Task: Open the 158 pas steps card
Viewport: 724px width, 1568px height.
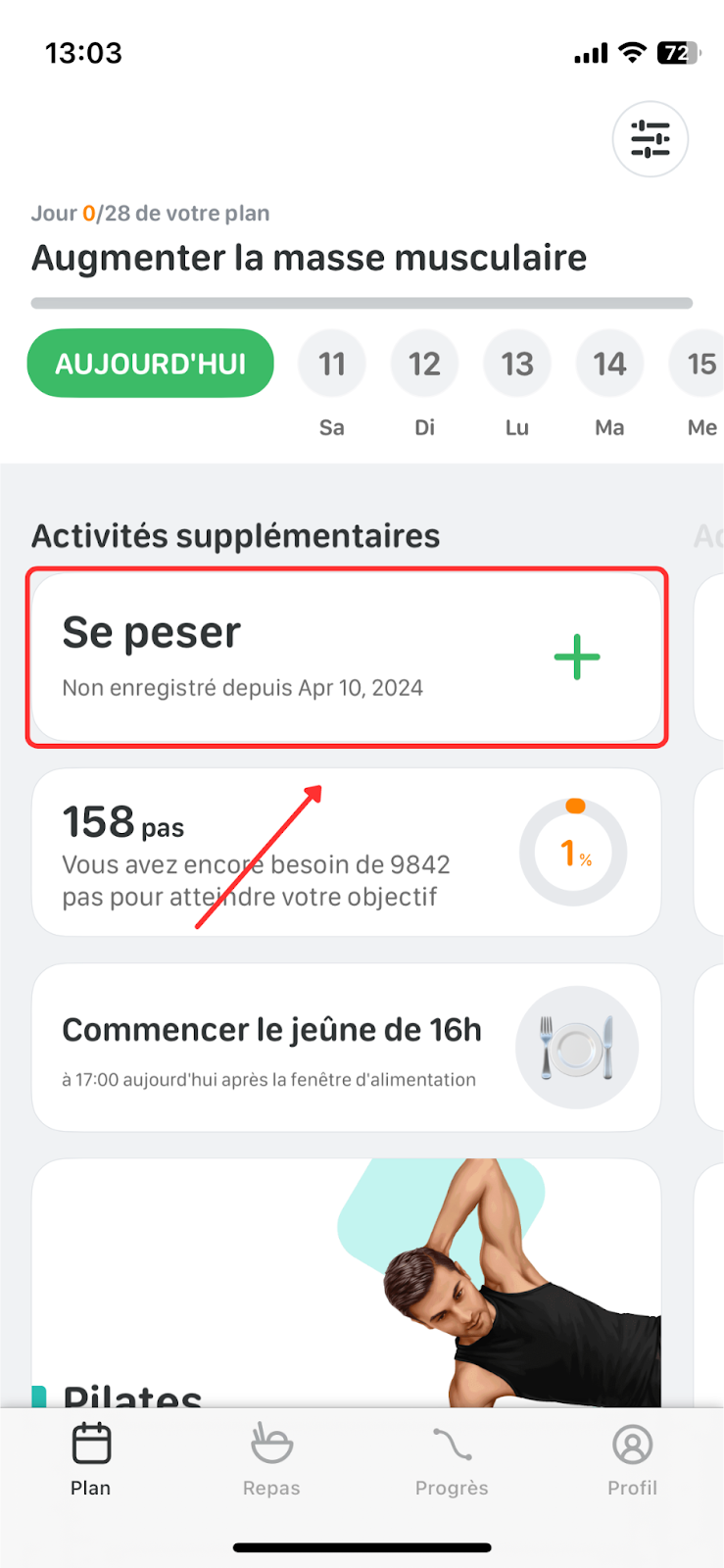Action: pos(347,852)
